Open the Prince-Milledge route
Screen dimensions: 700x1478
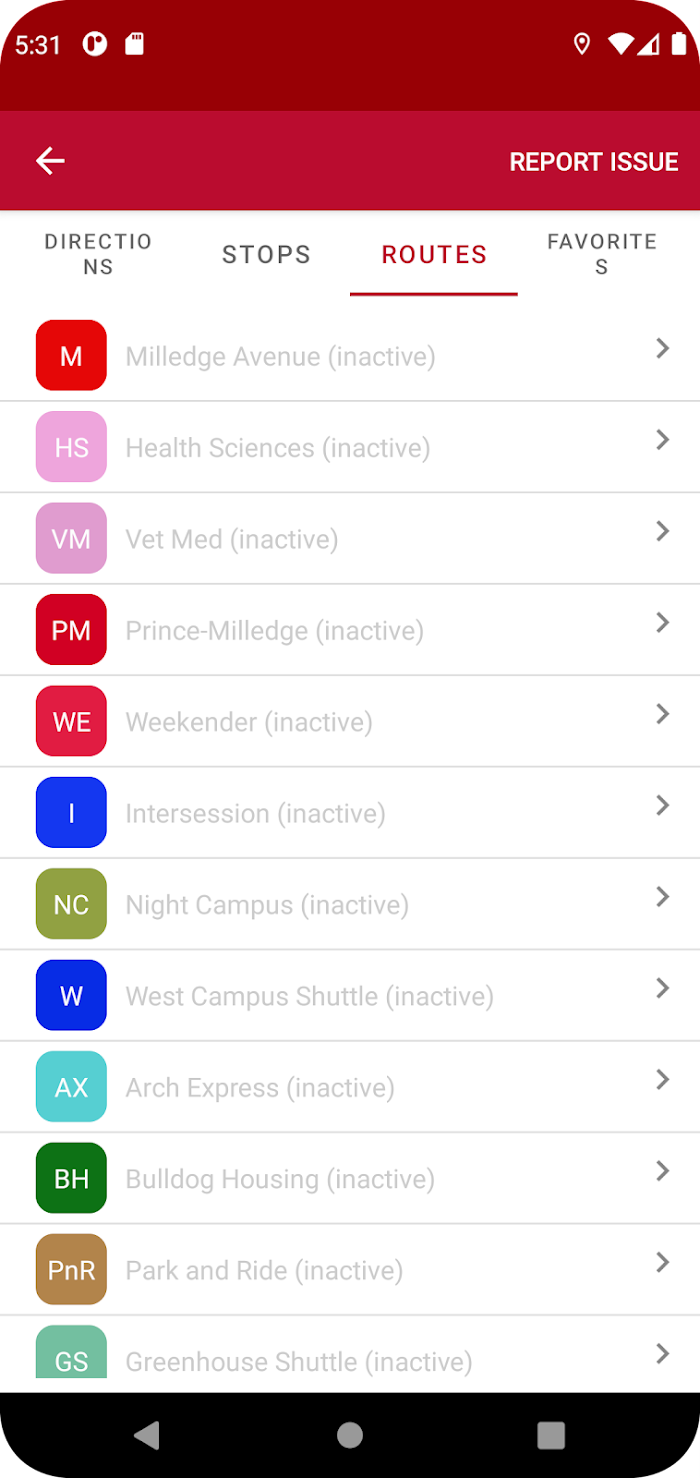pos(350,630)
